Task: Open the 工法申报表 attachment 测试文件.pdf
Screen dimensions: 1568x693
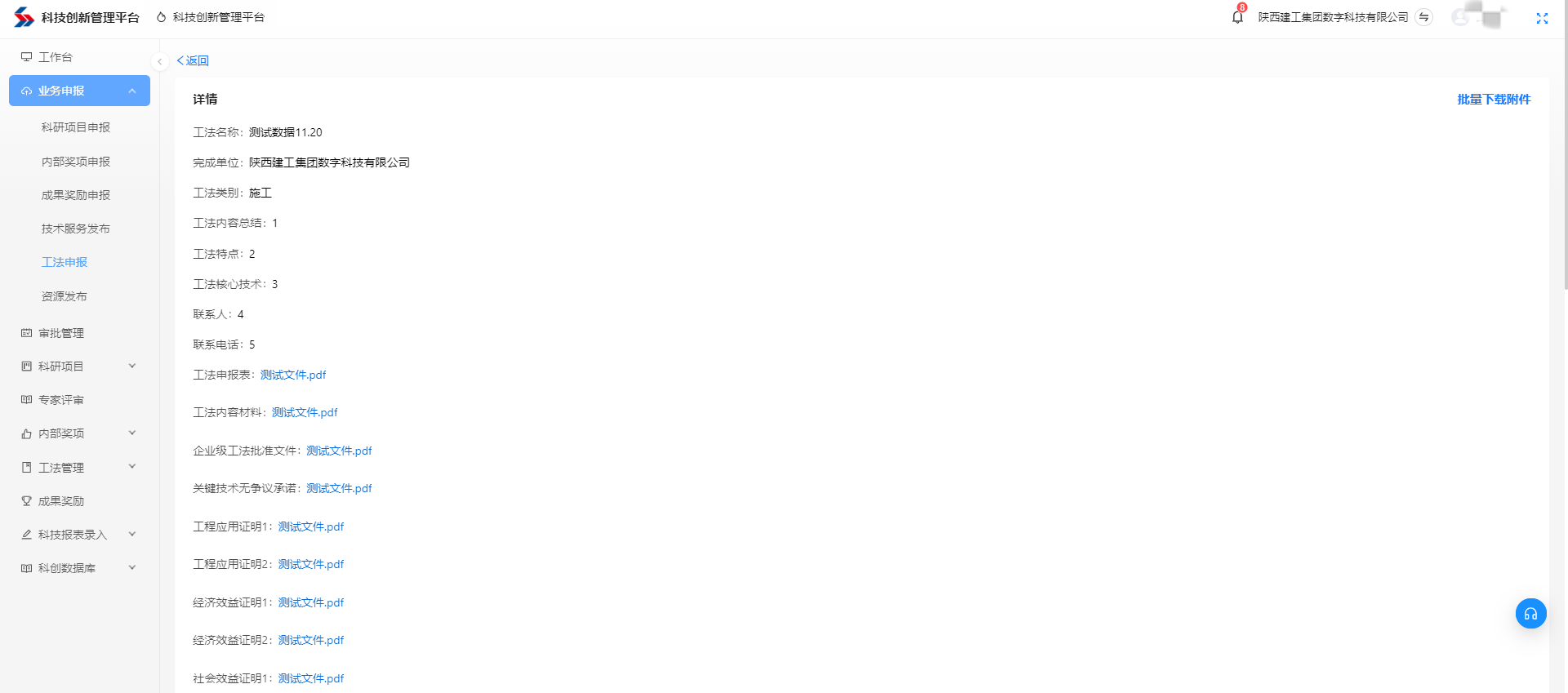Action: pyautogui.click(x=293, y=375)
